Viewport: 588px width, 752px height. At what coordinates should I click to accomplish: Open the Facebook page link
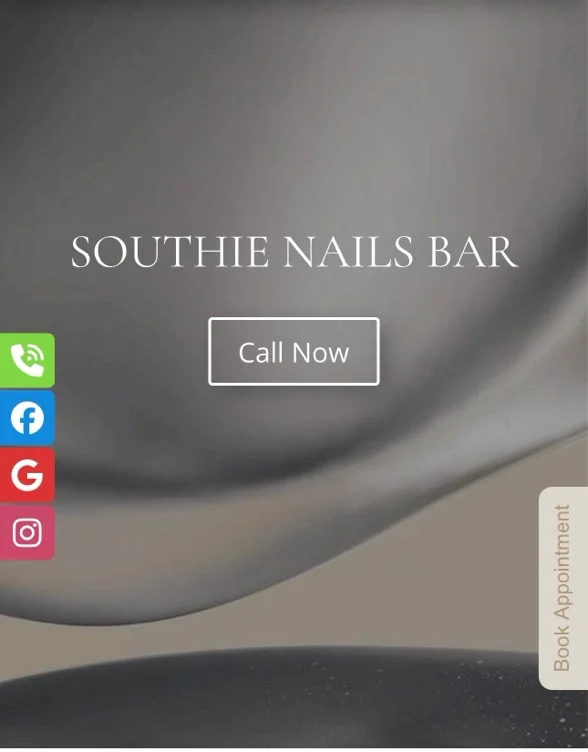pyautogui.click(x=27, y=418)
